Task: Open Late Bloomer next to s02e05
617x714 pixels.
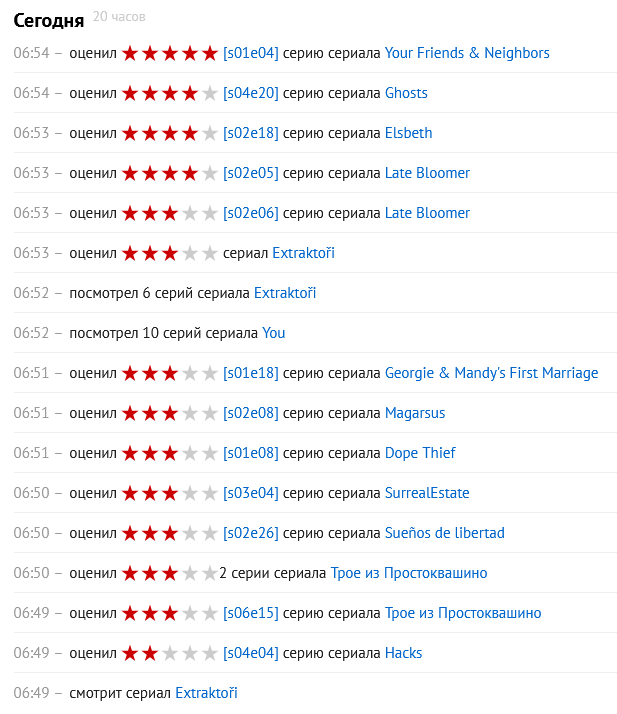Action: (x=427, y=173)
